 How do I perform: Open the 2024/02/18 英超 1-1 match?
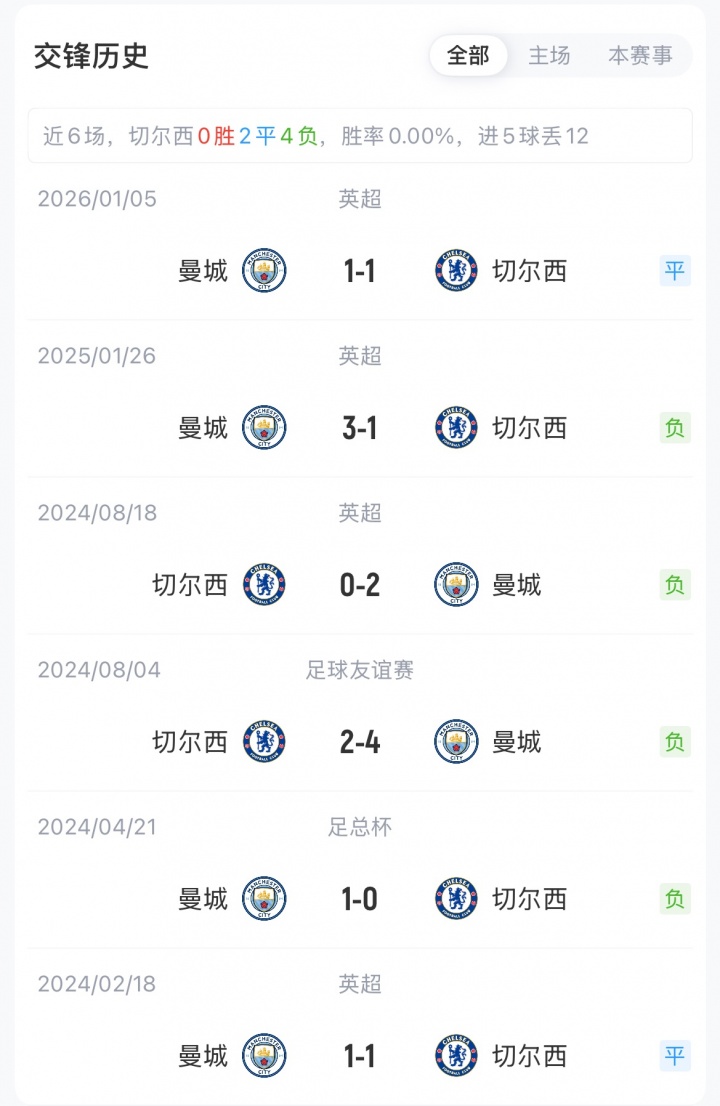click(x=359, y=1056)
